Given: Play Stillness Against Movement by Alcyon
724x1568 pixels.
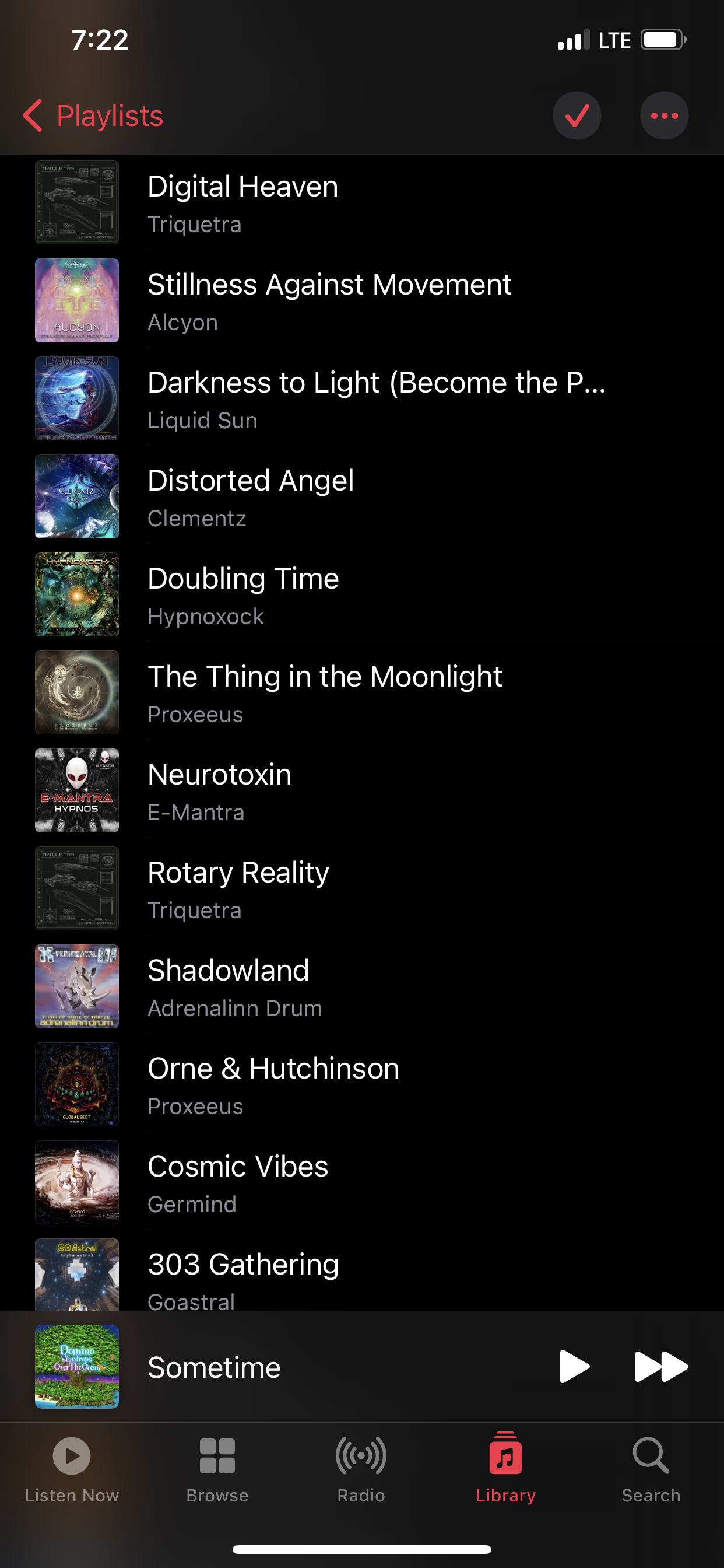Looking at the screenshot, I should coord(365,300).
